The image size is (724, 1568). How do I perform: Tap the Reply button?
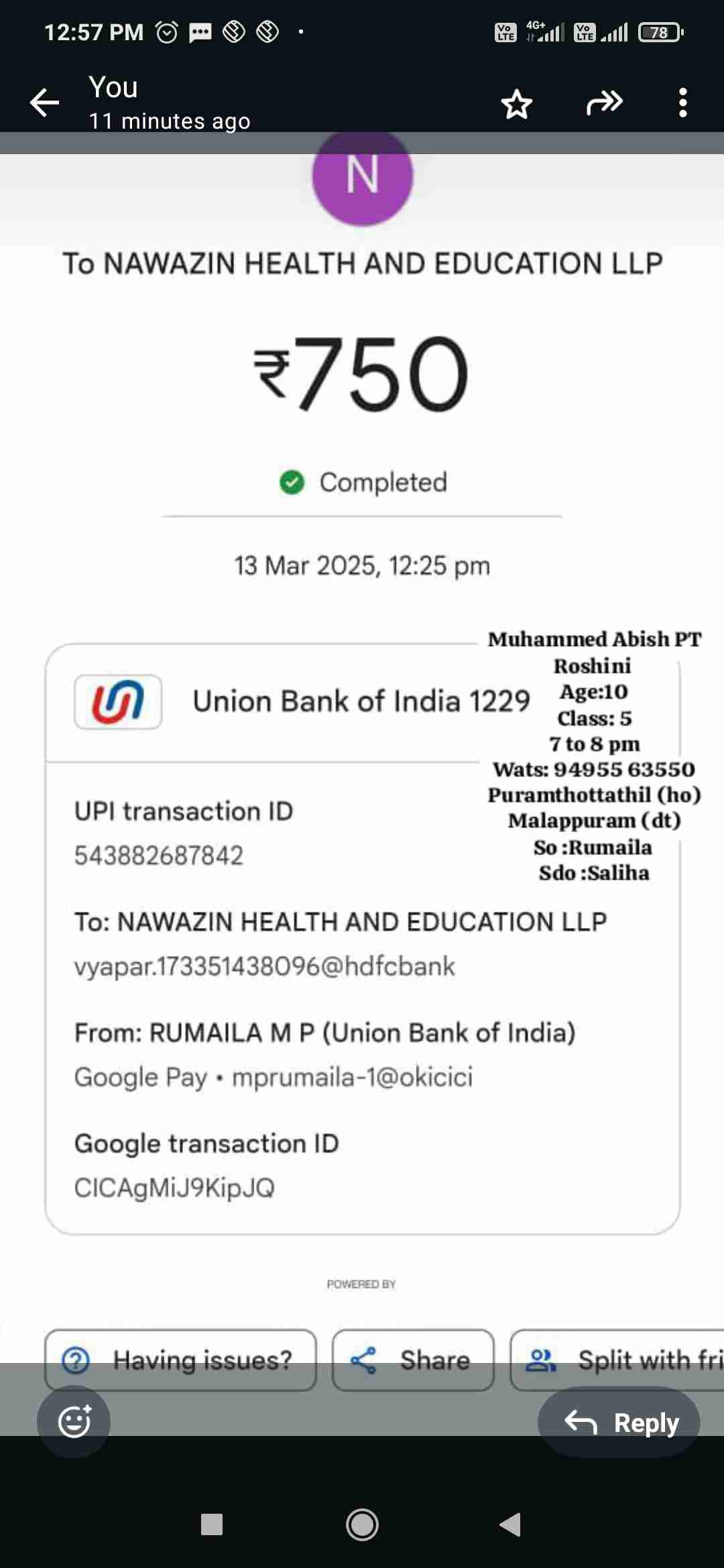619,1422
